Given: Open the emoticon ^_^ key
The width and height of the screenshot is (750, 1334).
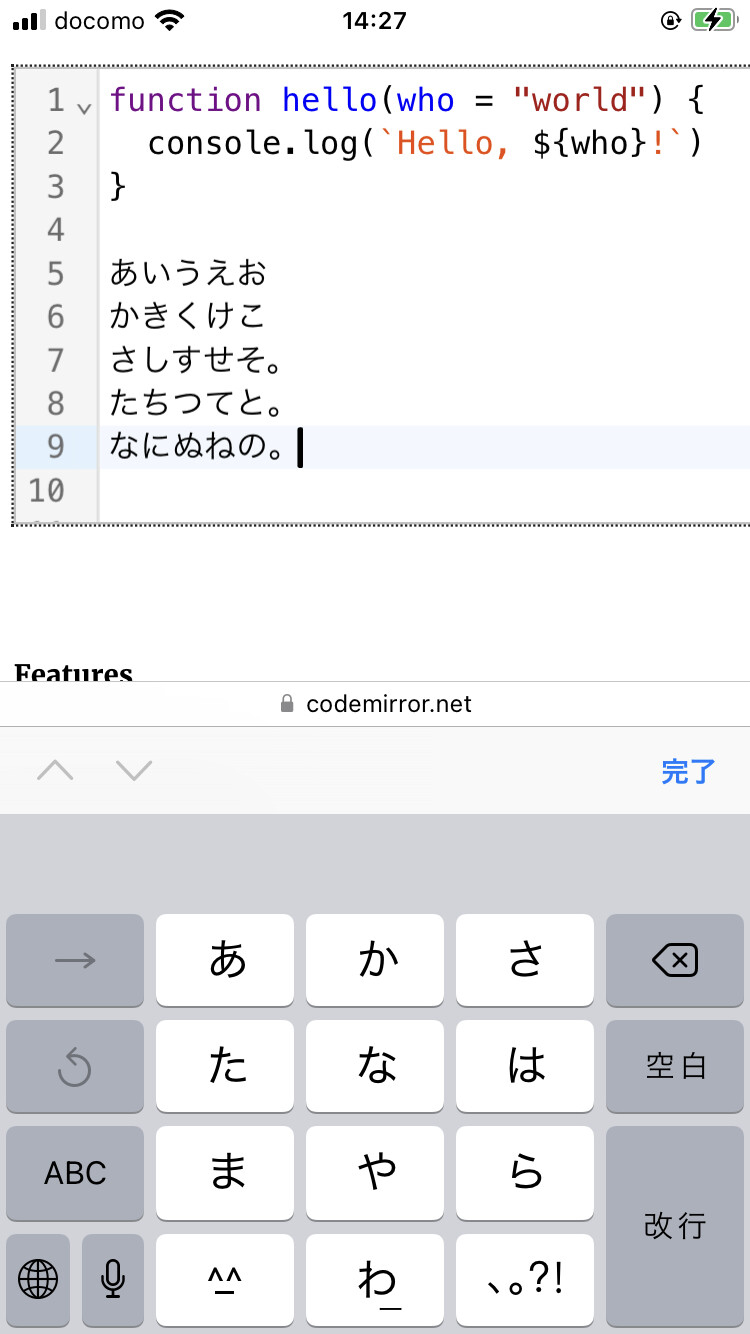Looking at the screenshot, I should click(x=225, y=1278).
